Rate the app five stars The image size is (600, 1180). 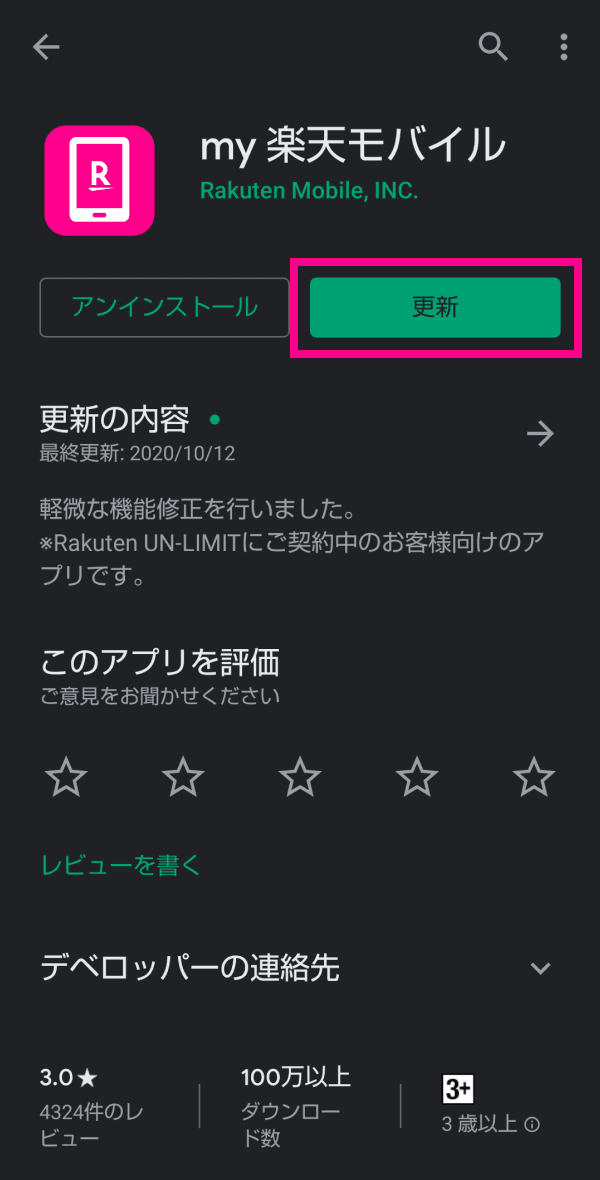534,776
